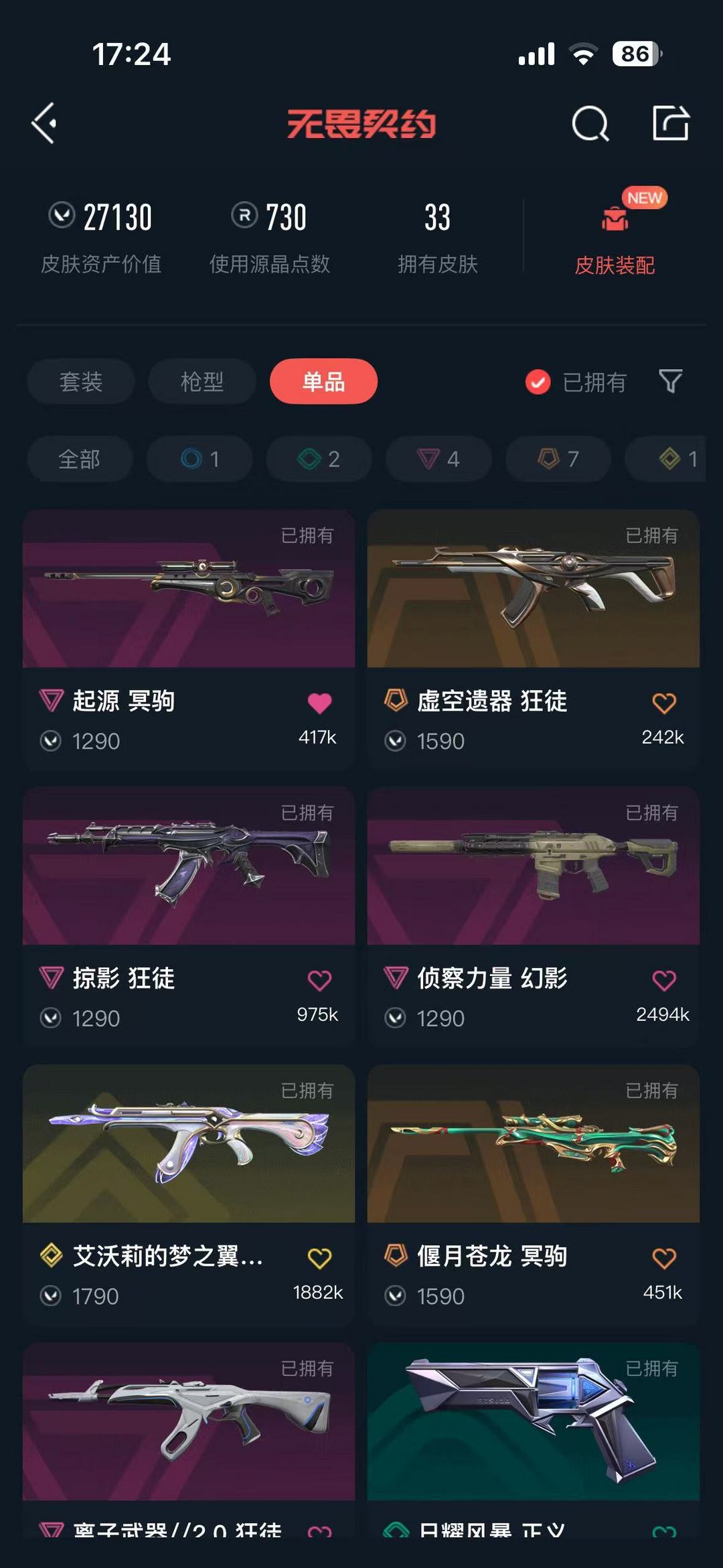The image size is (723, 1568).
Task: Filter by blue-tier chip showing 1
Action: pyautogui.click(x=199, y=459)
